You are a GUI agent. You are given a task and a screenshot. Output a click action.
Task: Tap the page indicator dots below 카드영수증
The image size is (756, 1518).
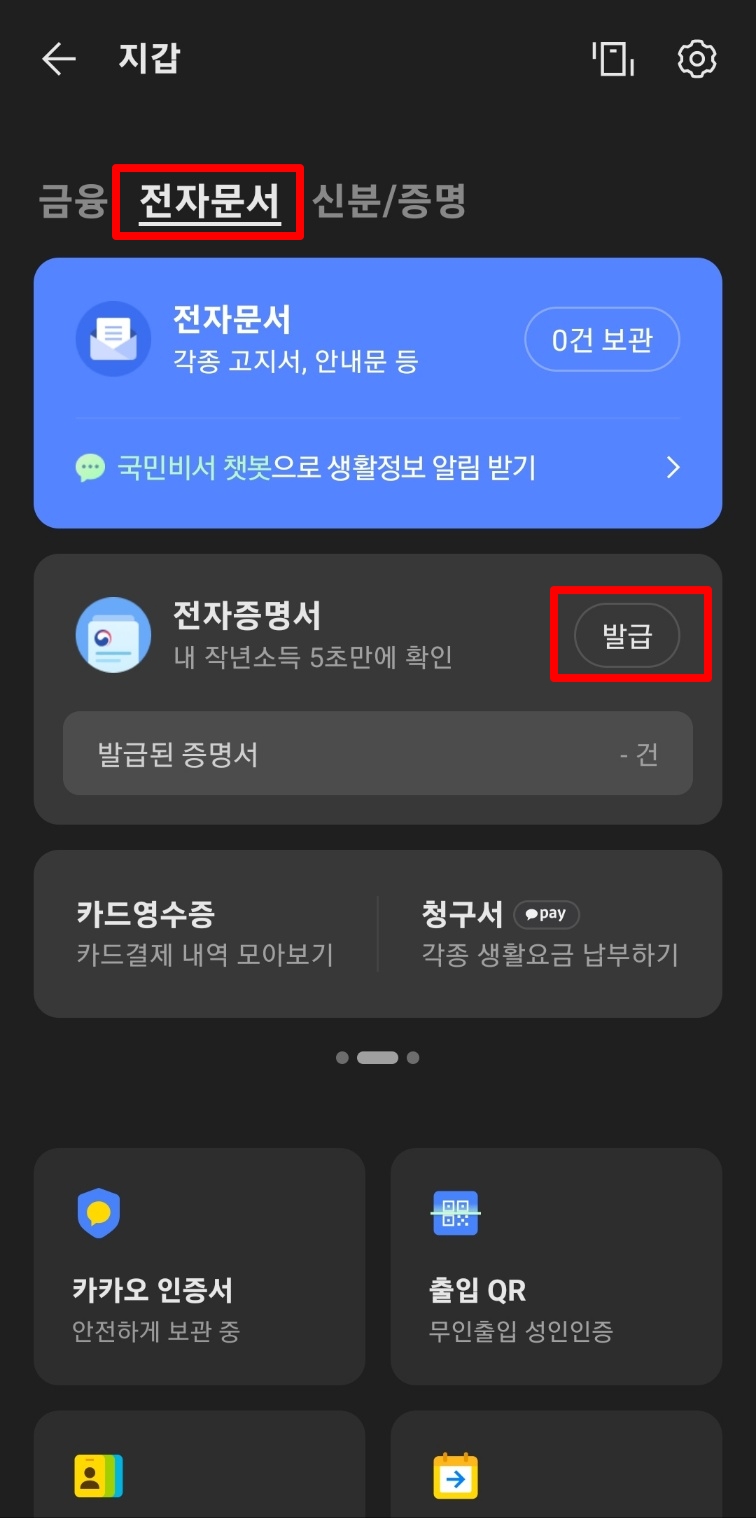[x=377, y=1057]
